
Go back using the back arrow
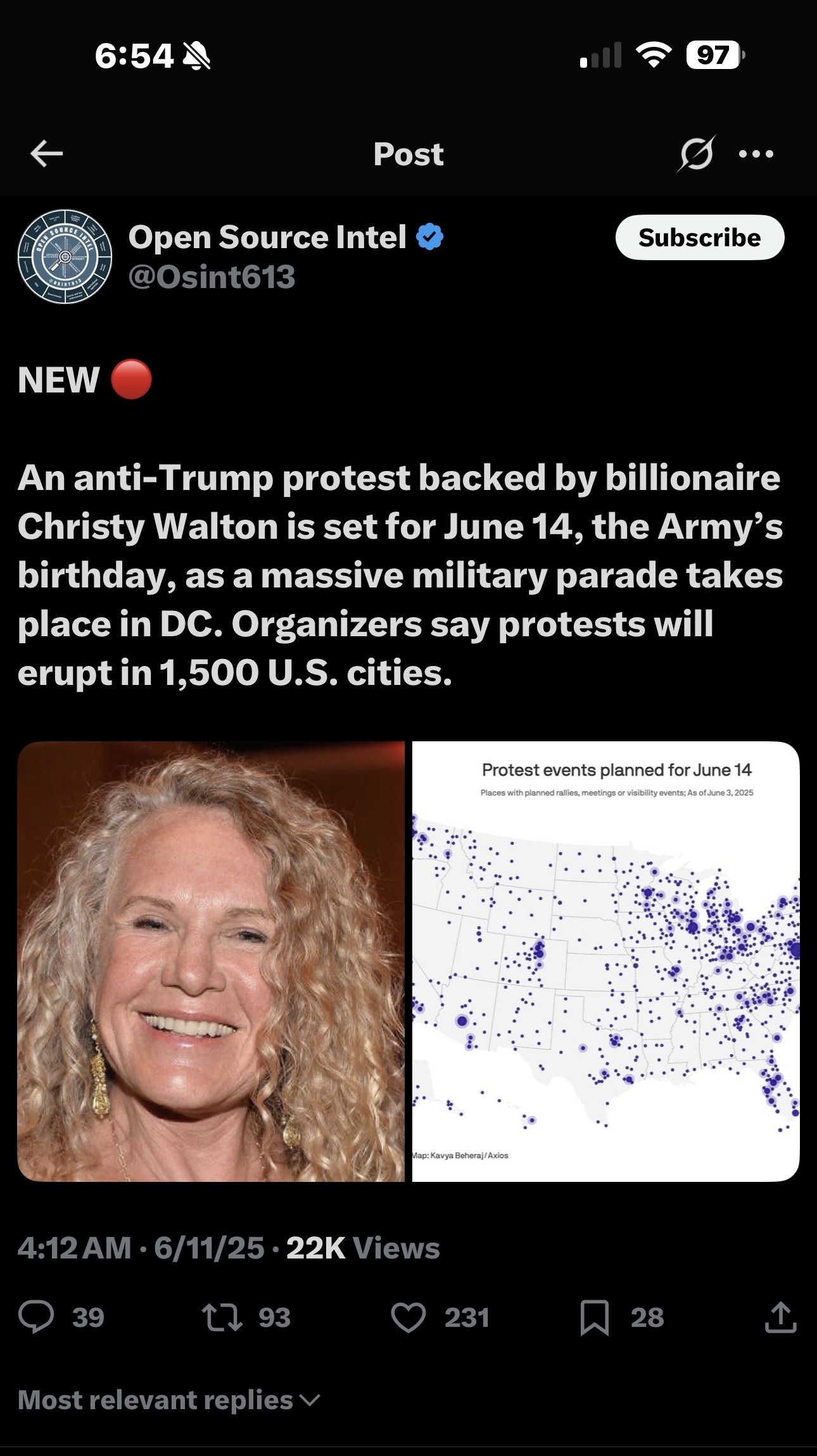(x=46, y=154)
